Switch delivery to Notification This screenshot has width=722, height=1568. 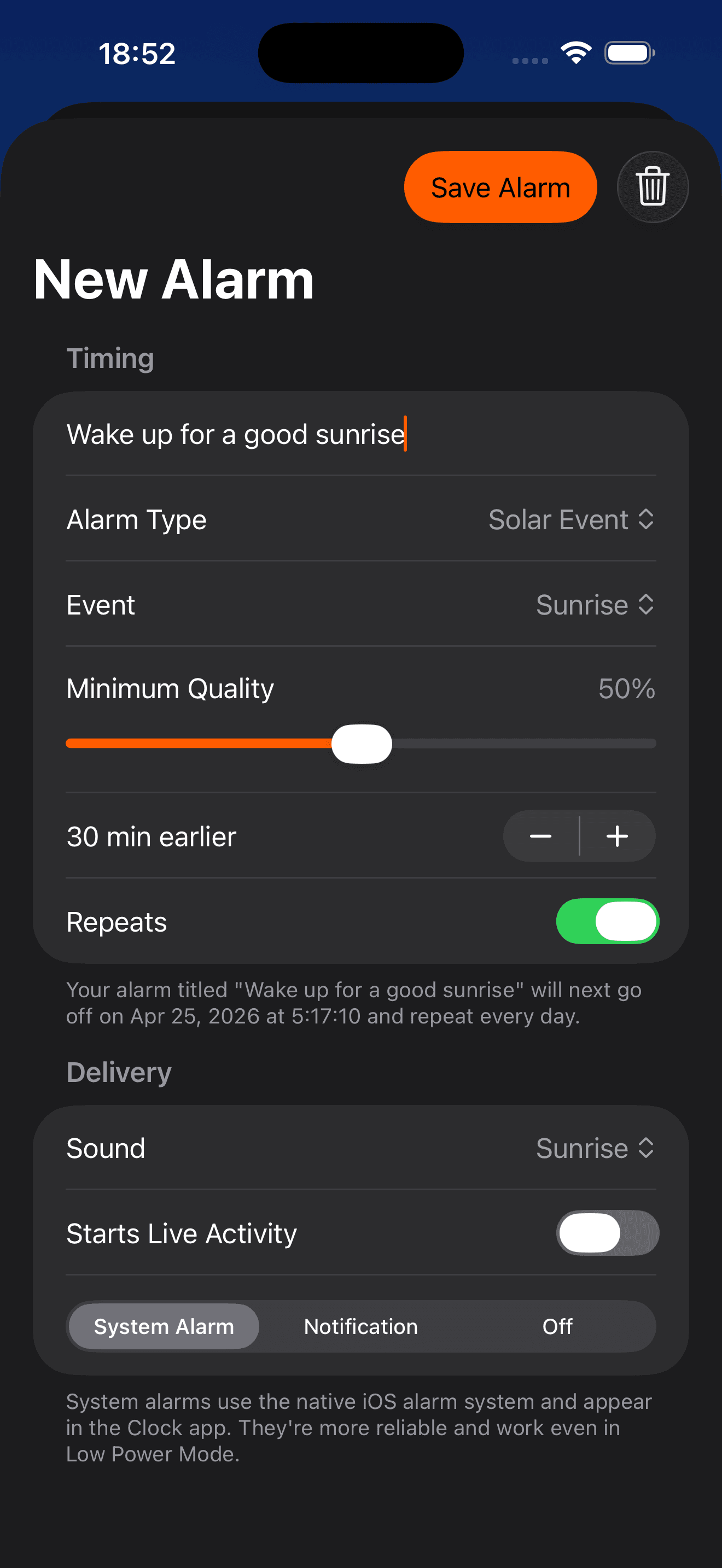[x=360, y=1326]
